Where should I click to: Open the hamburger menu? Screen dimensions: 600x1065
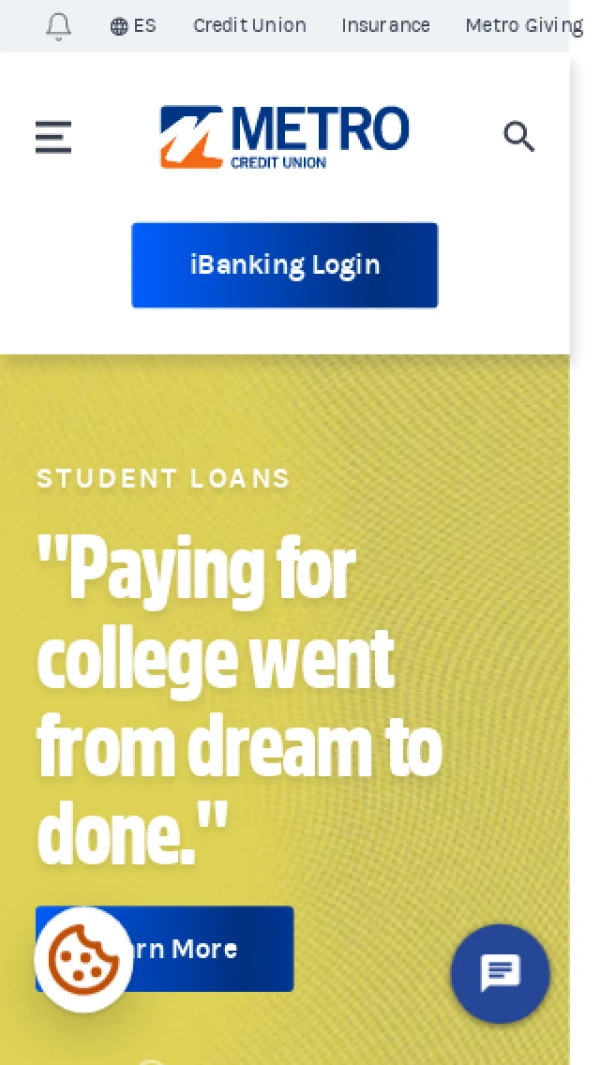pyautogui.click(x=53, y=137)
